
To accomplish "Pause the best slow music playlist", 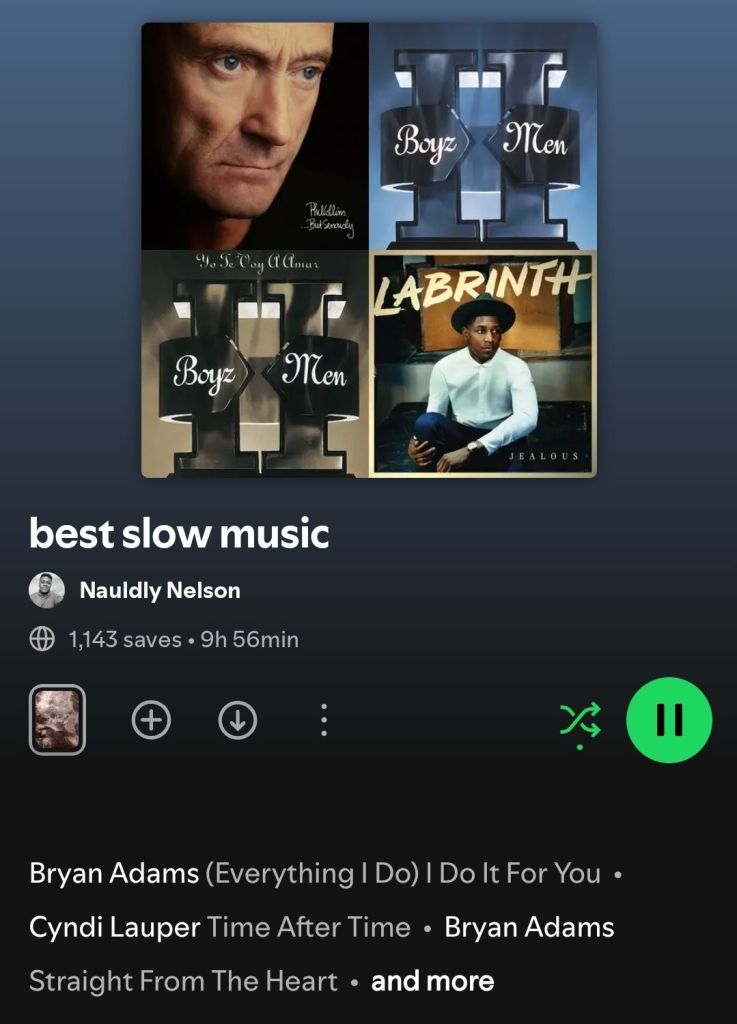I will (669, 720).
